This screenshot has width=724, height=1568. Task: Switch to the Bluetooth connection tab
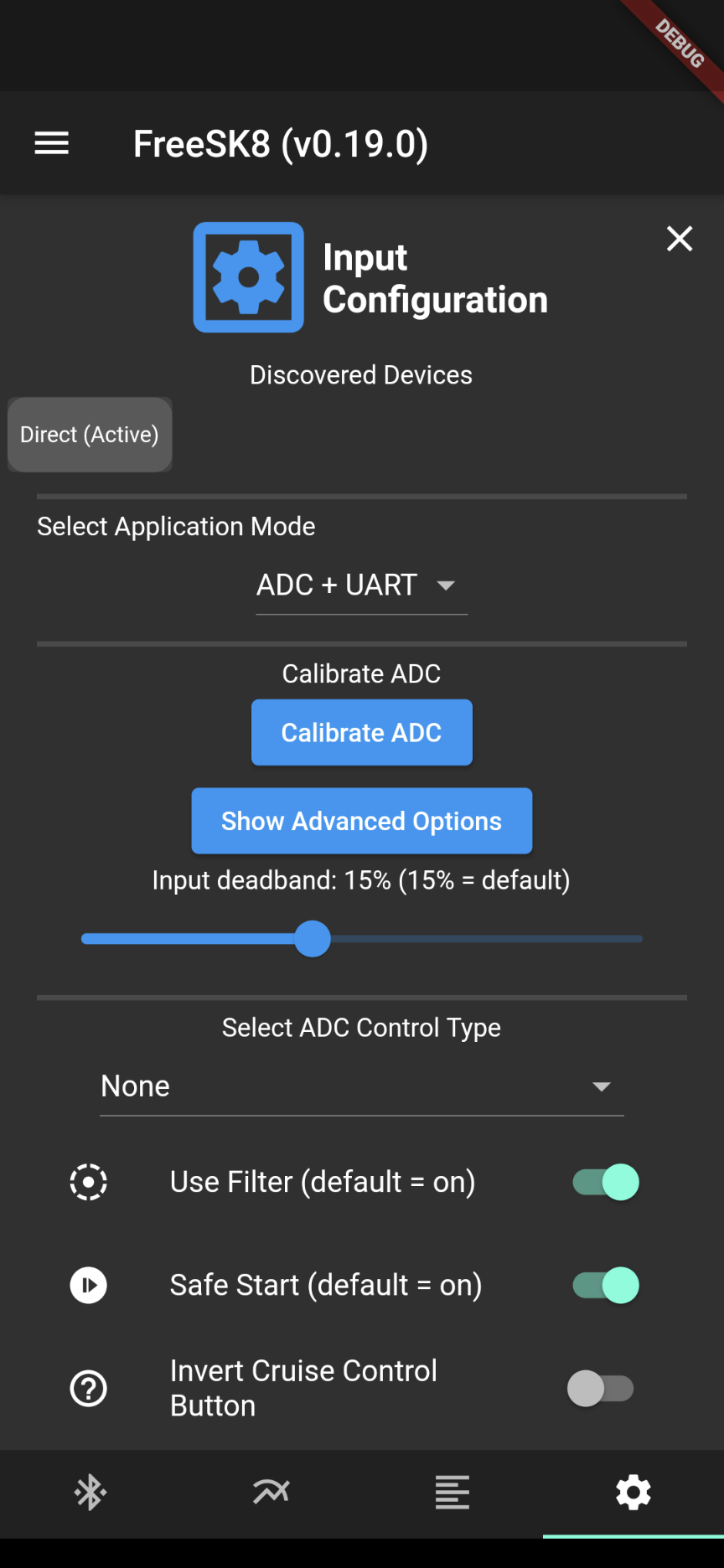click(x=90, y=1493)
